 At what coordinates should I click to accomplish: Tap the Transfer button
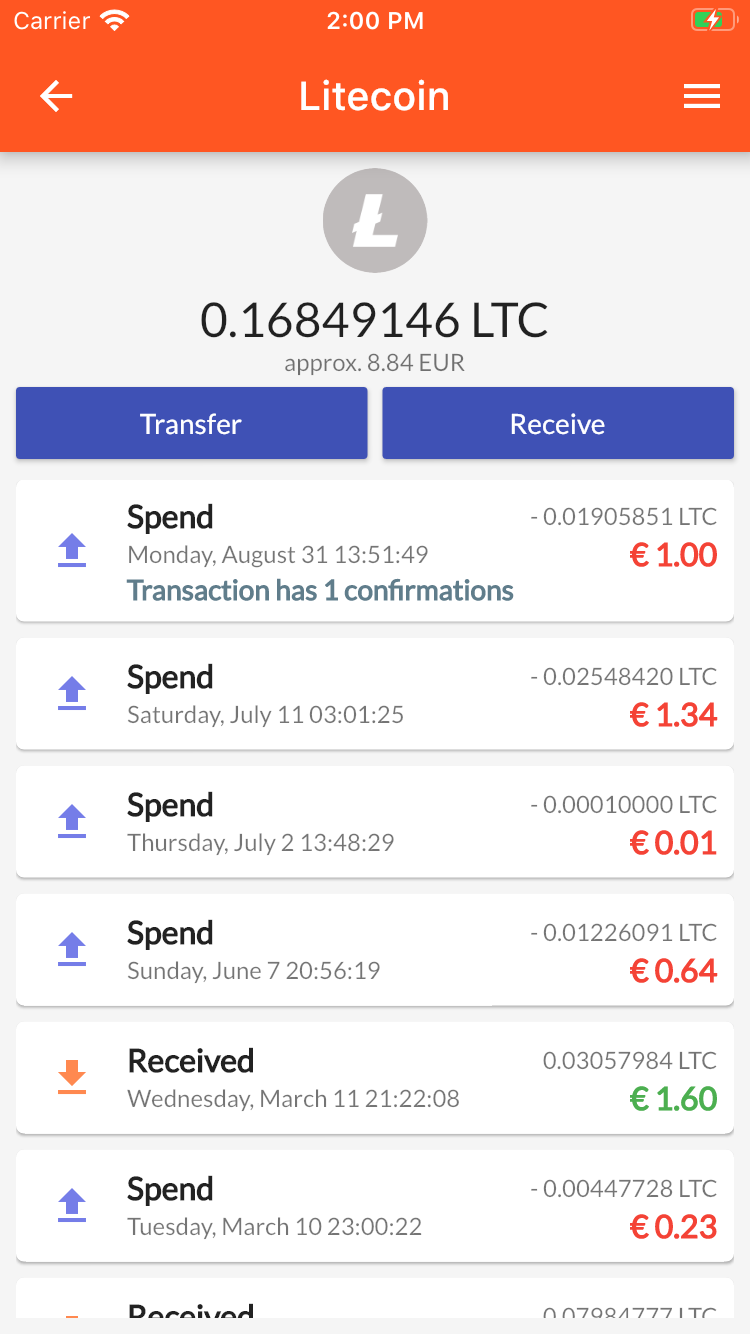click(x=191, y=424)
